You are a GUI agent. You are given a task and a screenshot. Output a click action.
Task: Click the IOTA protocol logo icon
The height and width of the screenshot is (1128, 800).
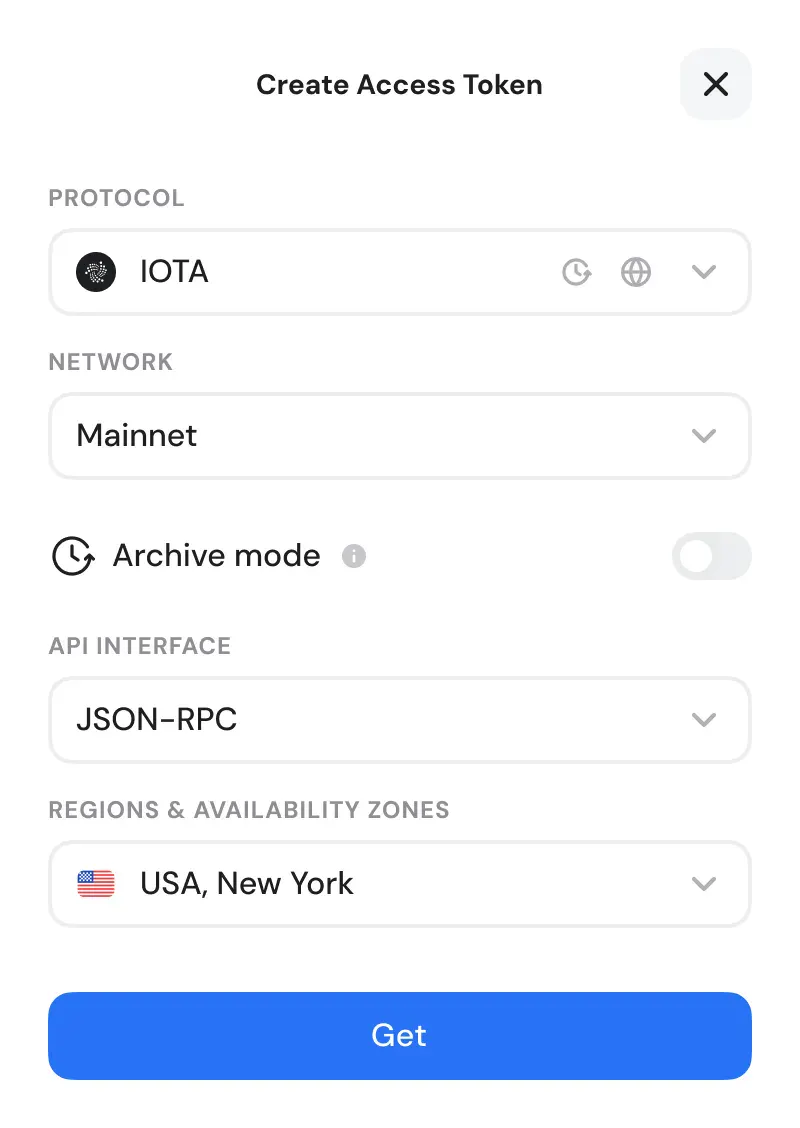95,271
